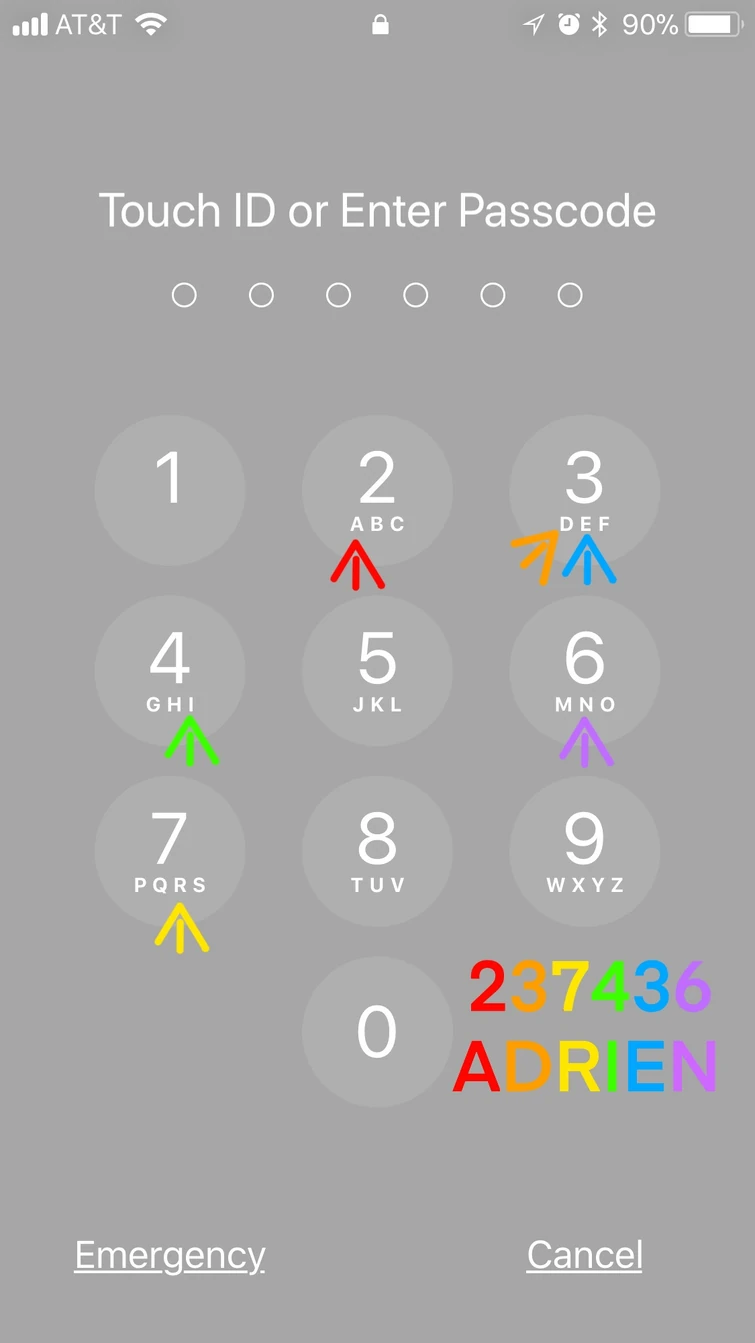Select the 7 (PQRS) key
The image size is (755, 1343).
(x=170, y=851)
